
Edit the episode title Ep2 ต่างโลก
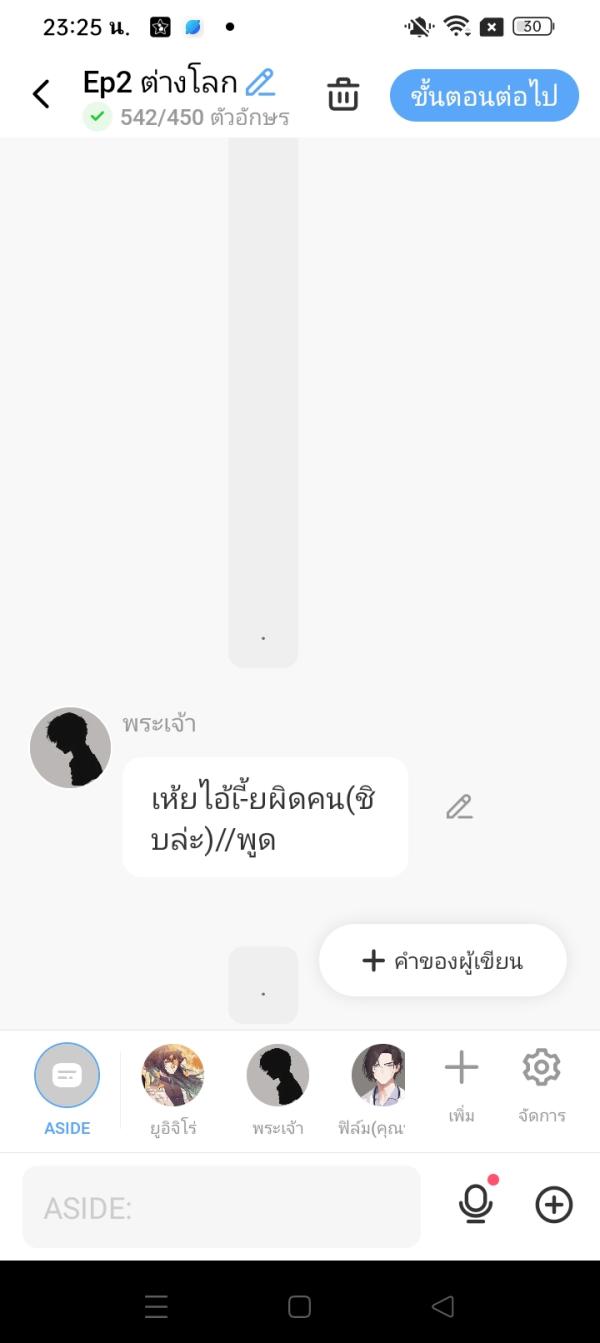tap(260, 82)
